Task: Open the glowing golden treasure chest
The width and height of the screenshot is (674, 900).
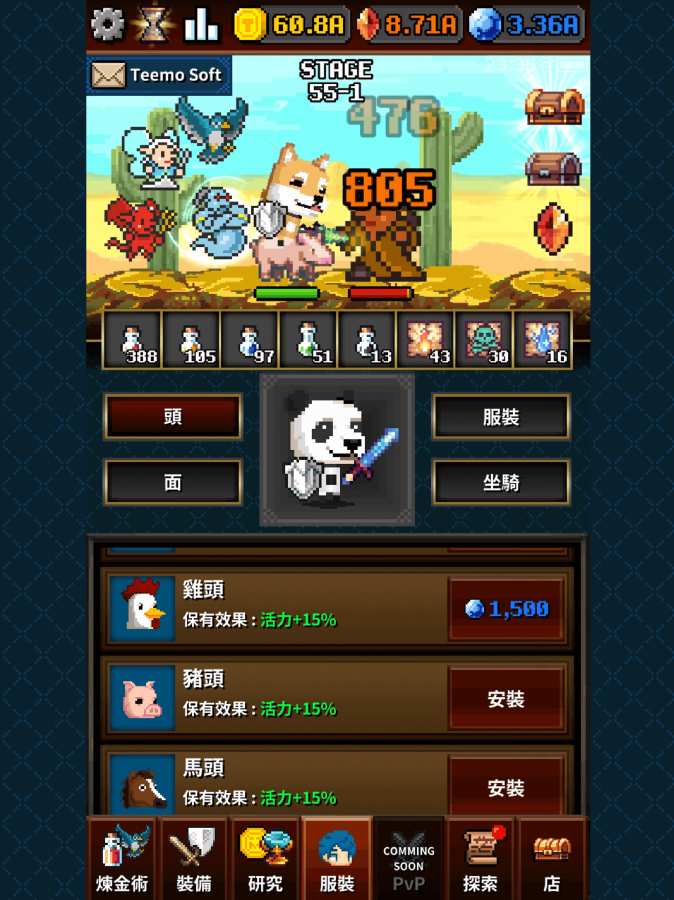Action: click(x=553, y=106)
